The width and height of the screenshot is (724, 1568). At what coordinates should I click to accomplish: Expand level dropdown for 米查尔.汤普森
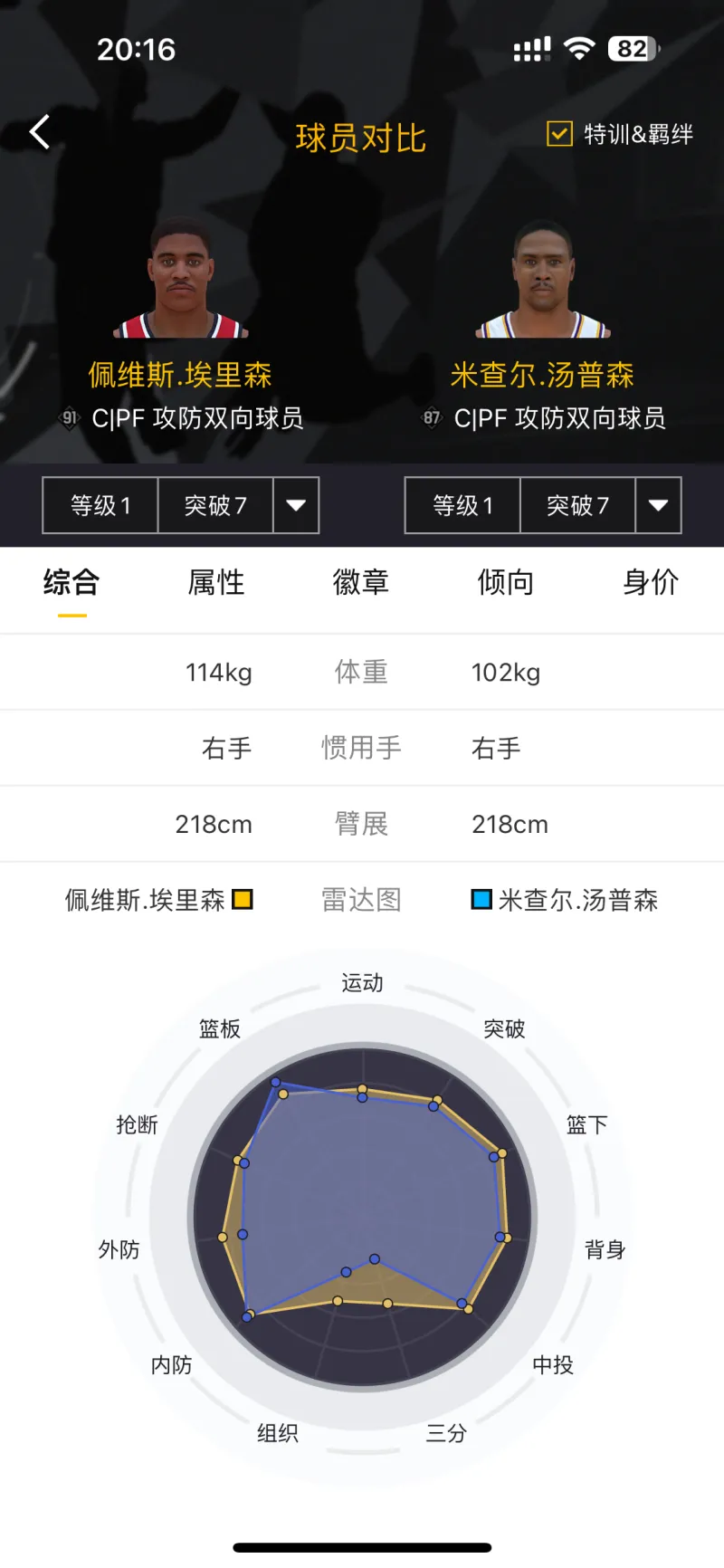[x=658, y=505]
